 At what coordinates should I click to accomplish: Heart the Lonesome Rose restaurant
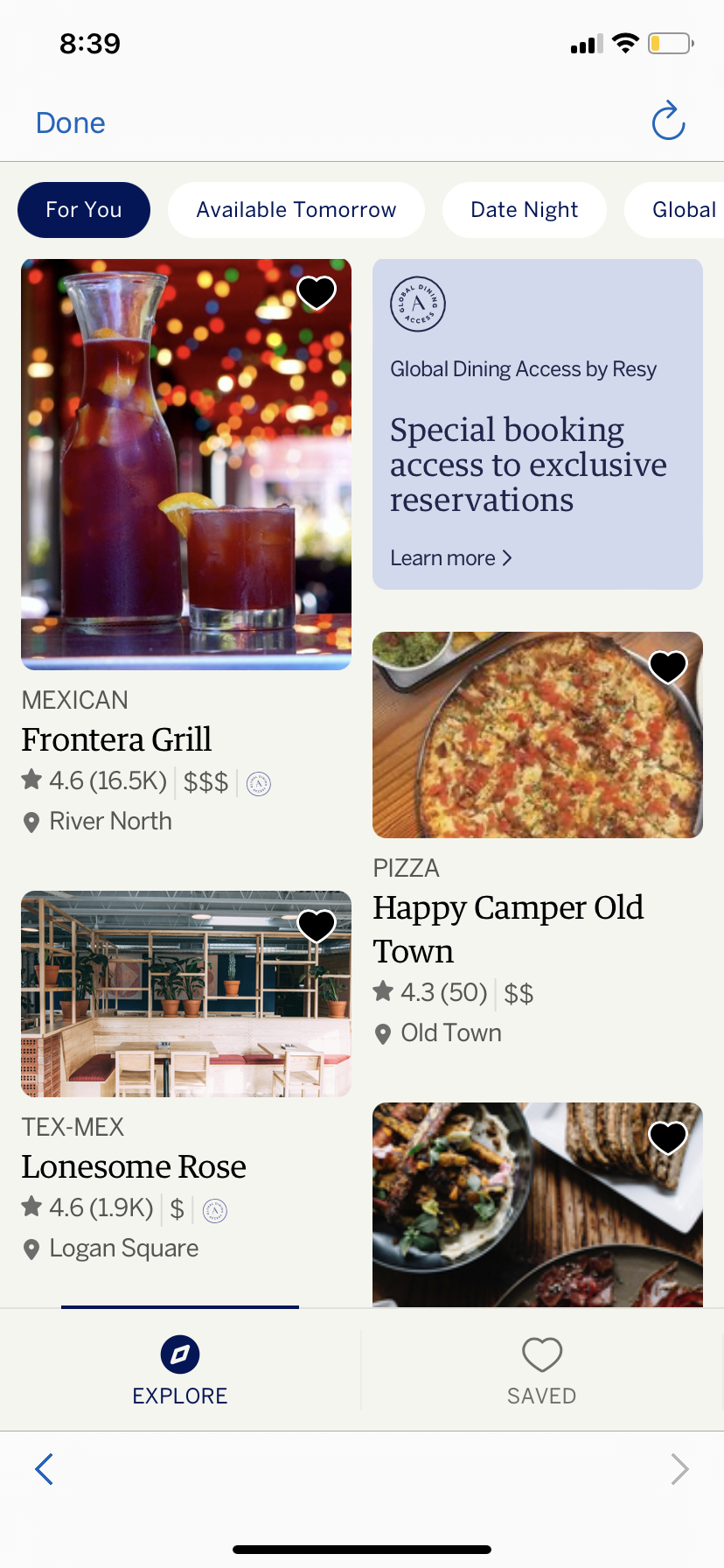coord(317,925)
